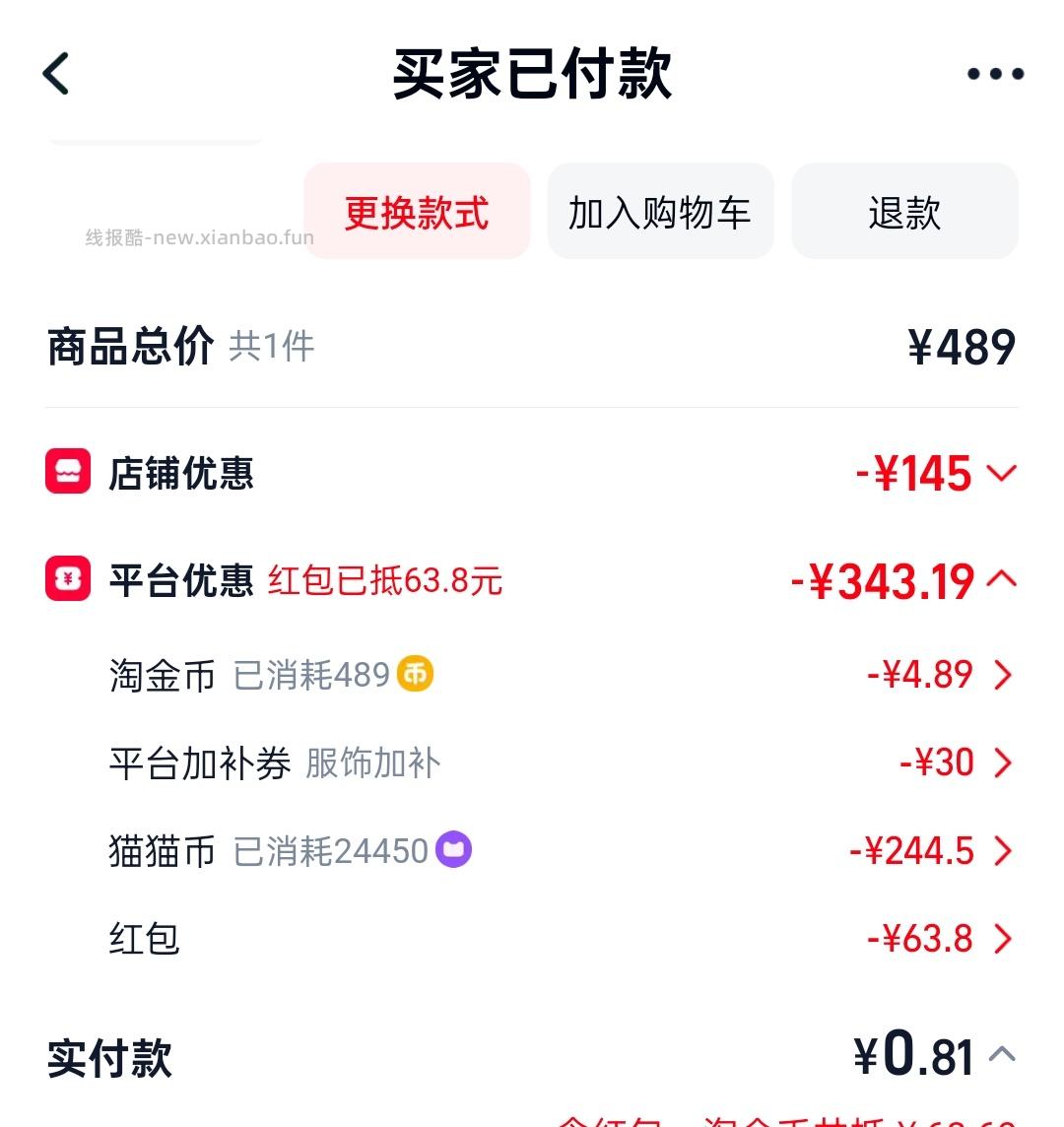Click the 实付款 ¥0.81 amount
1064x1127 pixels.
point(911,1055)
